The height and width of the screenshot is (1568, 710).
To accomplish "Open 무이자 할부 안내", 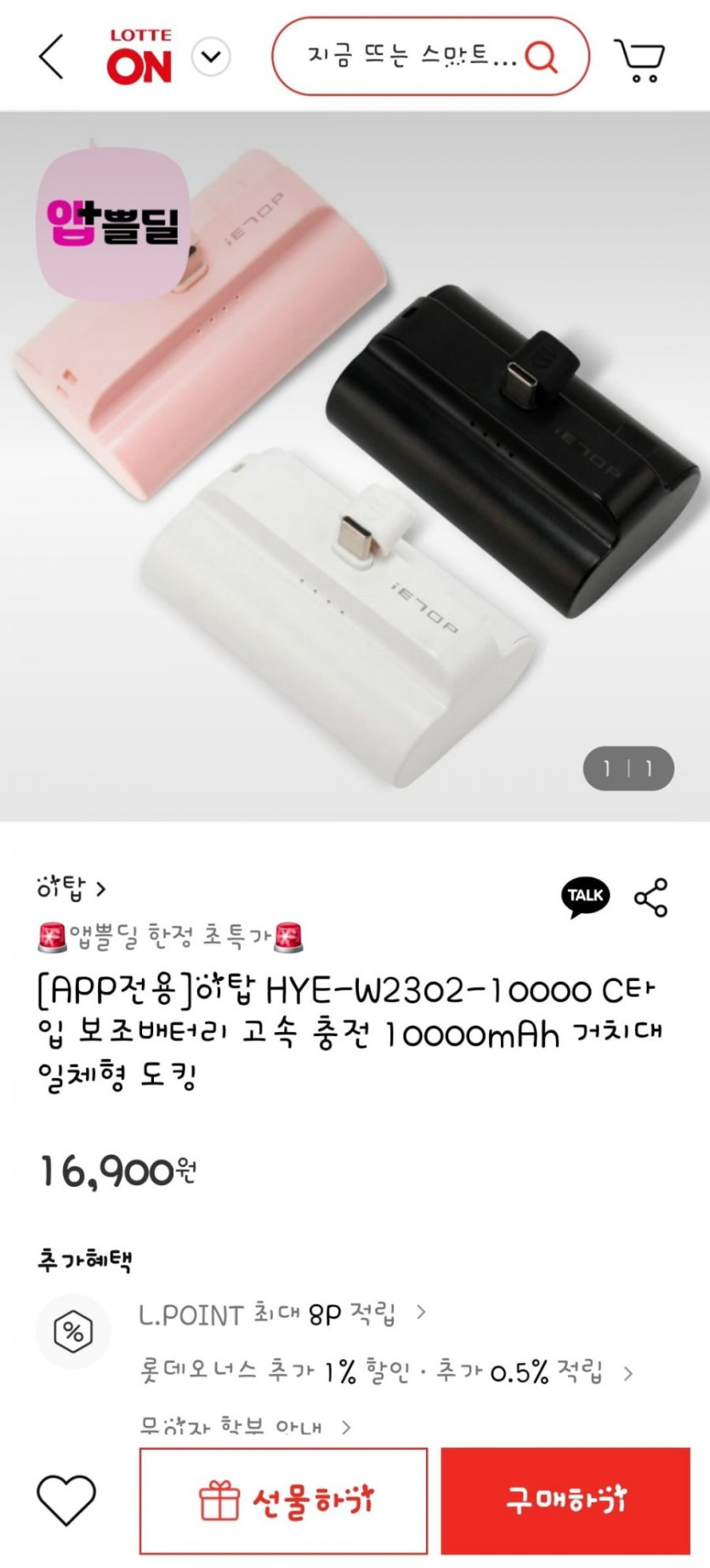I will (x=246, y=1427).
